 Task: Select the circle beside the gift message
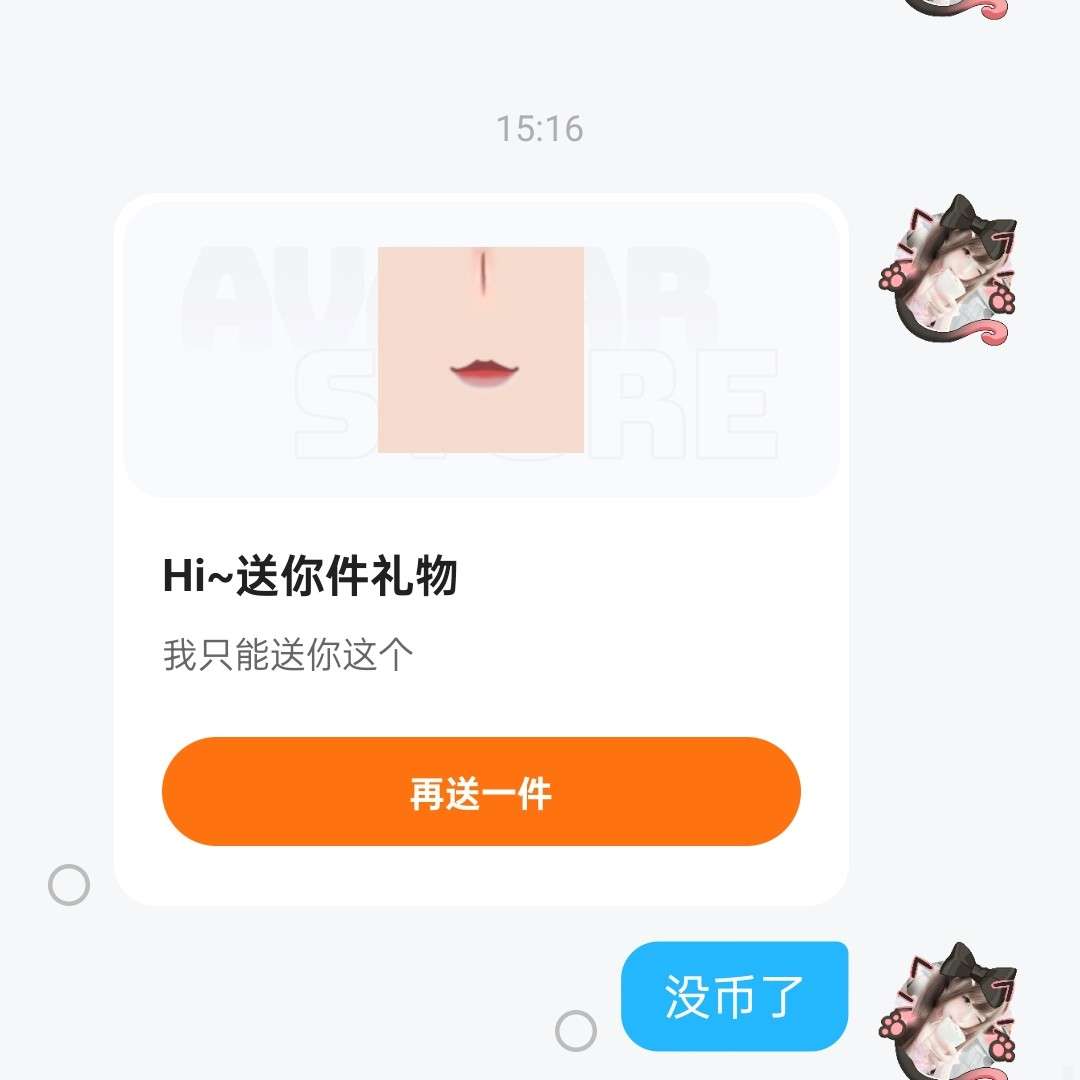coord(69,885)
